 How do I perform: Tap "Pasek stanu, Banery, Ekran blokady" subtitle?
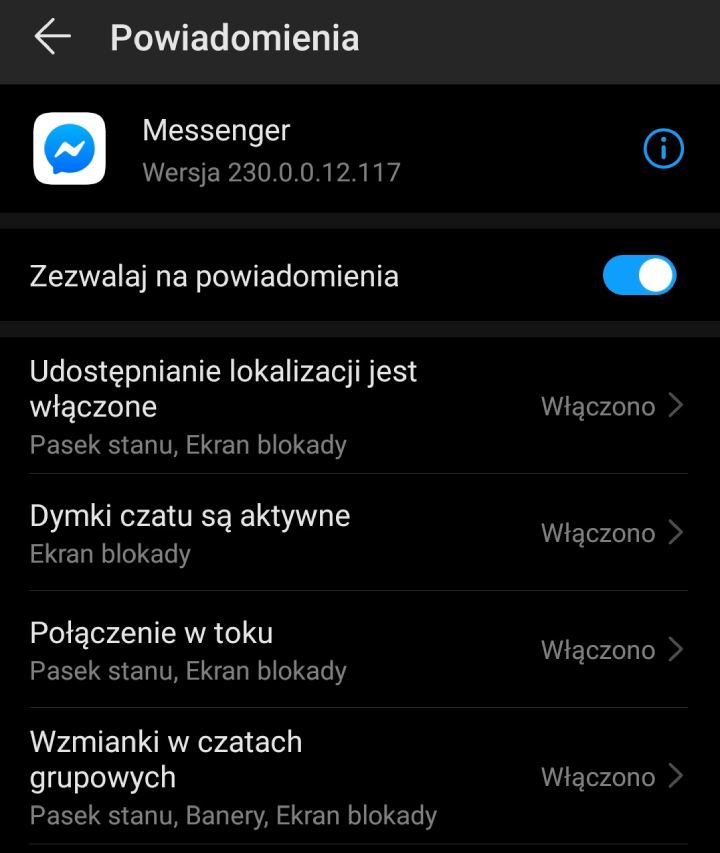click(219, 815)
